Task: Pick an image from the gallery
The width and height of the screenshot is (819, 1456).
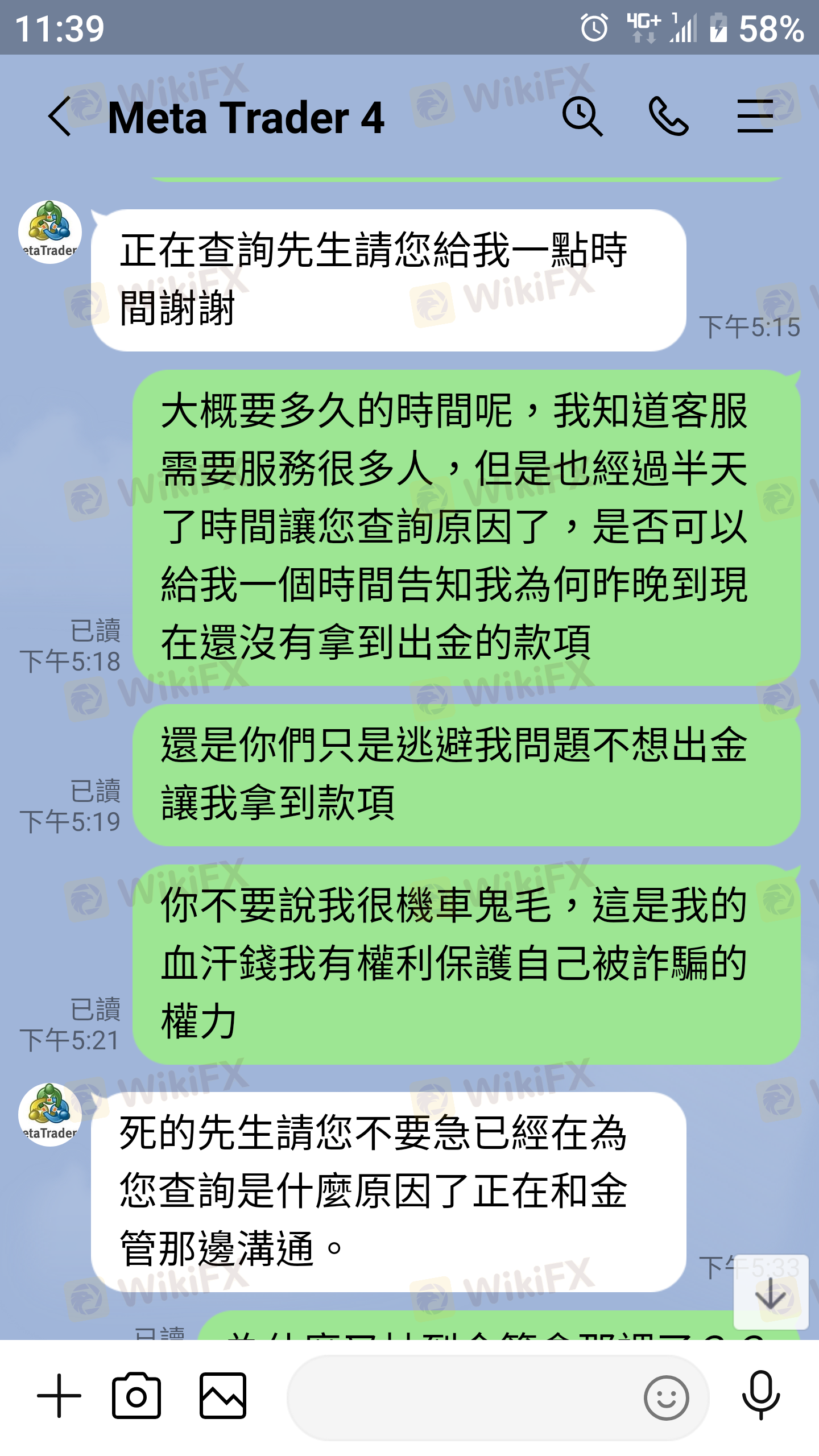Action: click(223, 1396)
